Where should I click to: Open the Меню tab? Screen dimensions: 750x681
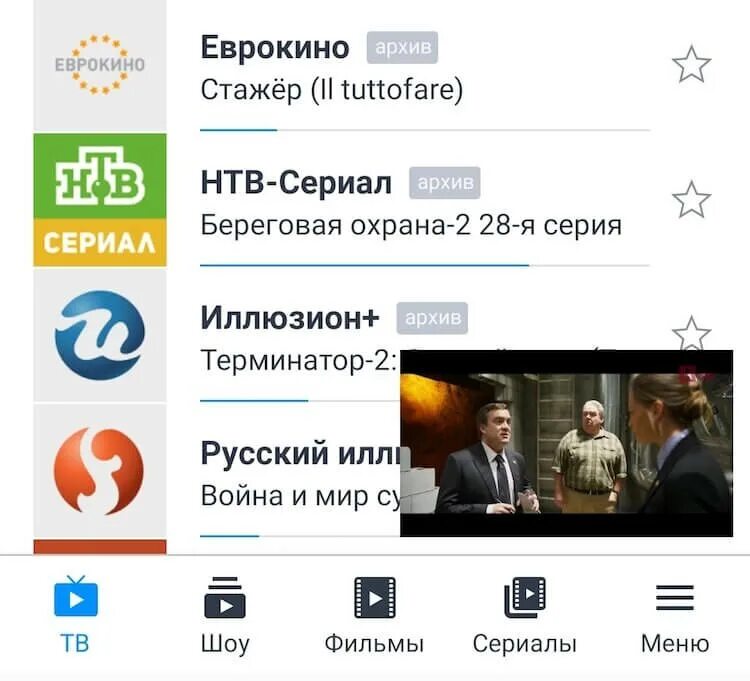tap(674, 616)
